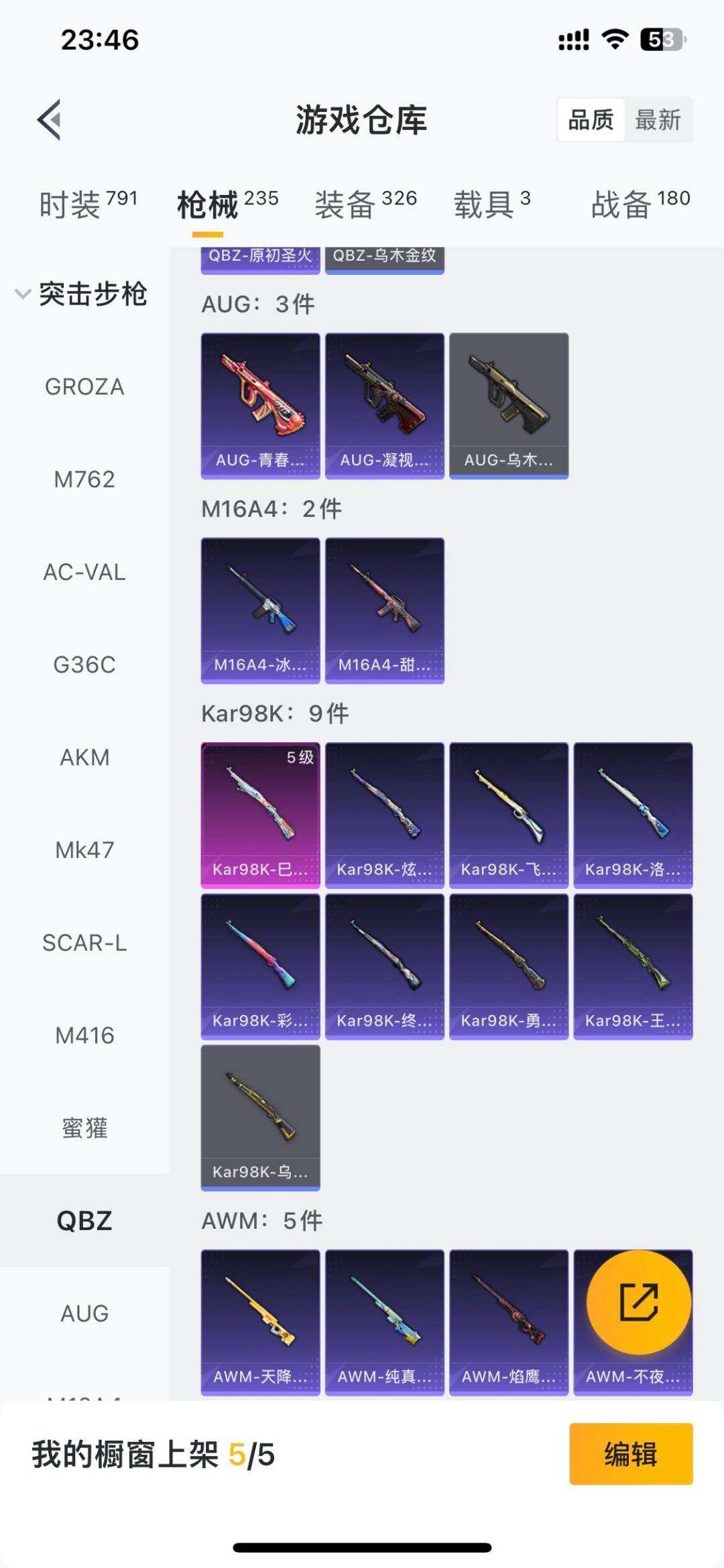Select SCAR-L in the side list
This screenshot has width=724, height=1568.
tap(84, 943)
